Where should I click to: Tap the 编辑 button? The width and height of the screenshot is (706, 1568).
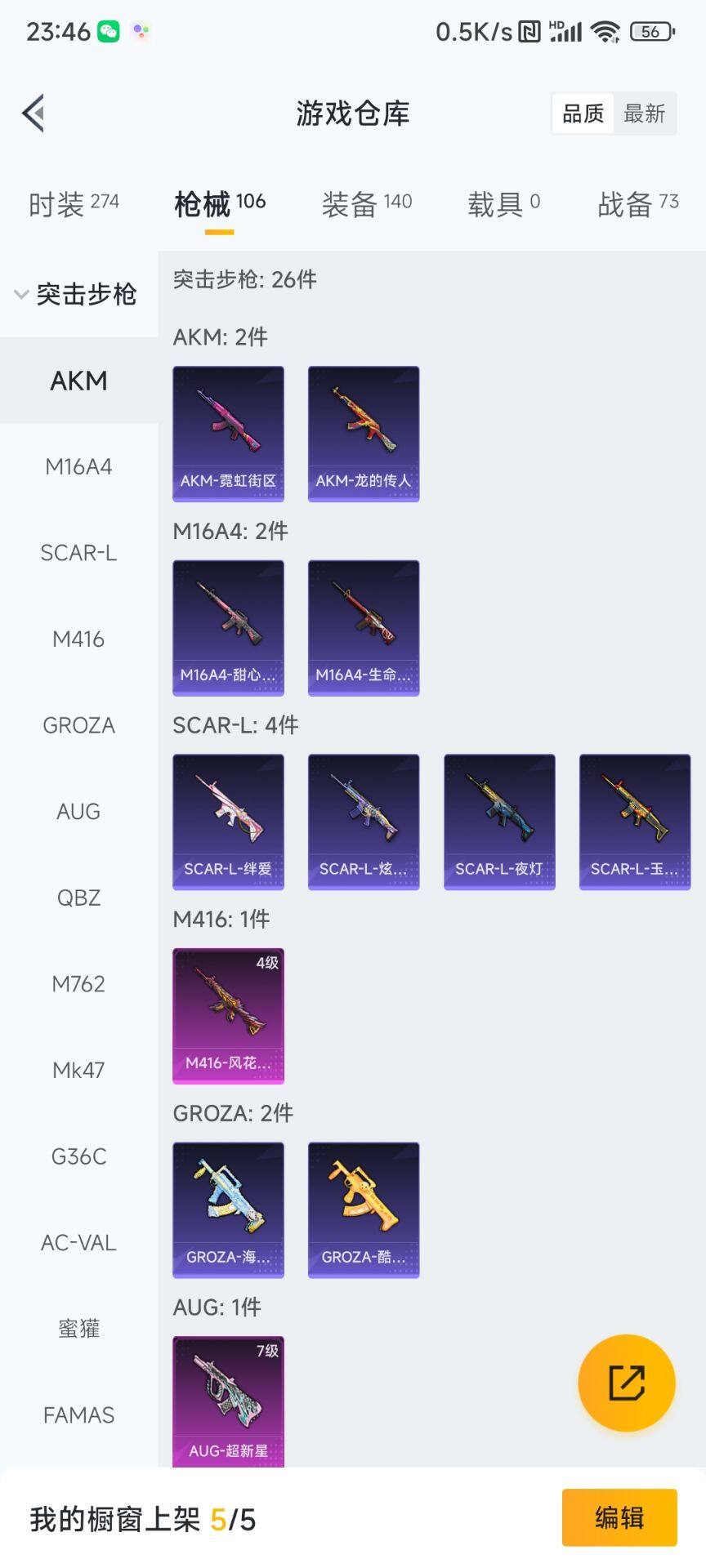[619, 1517]
